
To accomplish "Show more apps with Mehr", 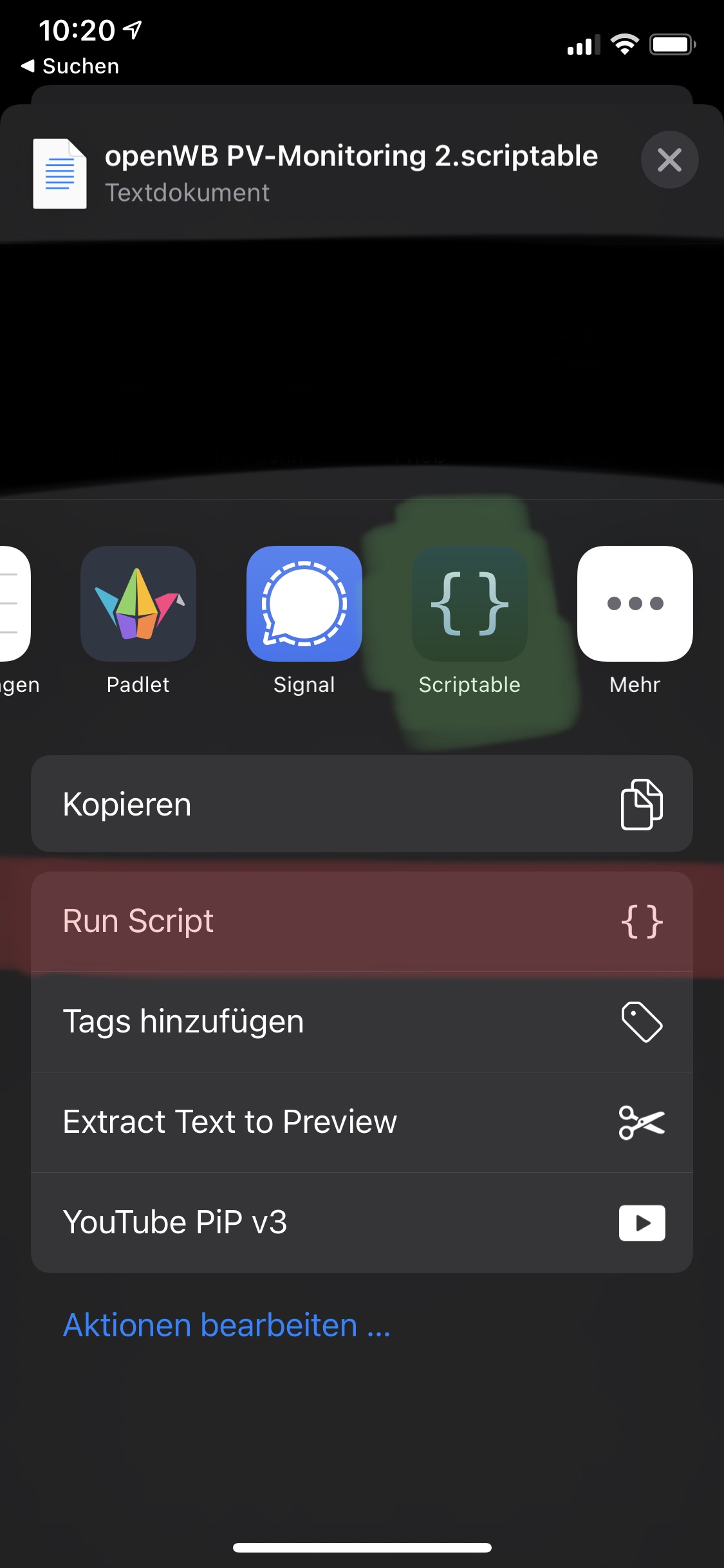I will click(x=635, y=604).
